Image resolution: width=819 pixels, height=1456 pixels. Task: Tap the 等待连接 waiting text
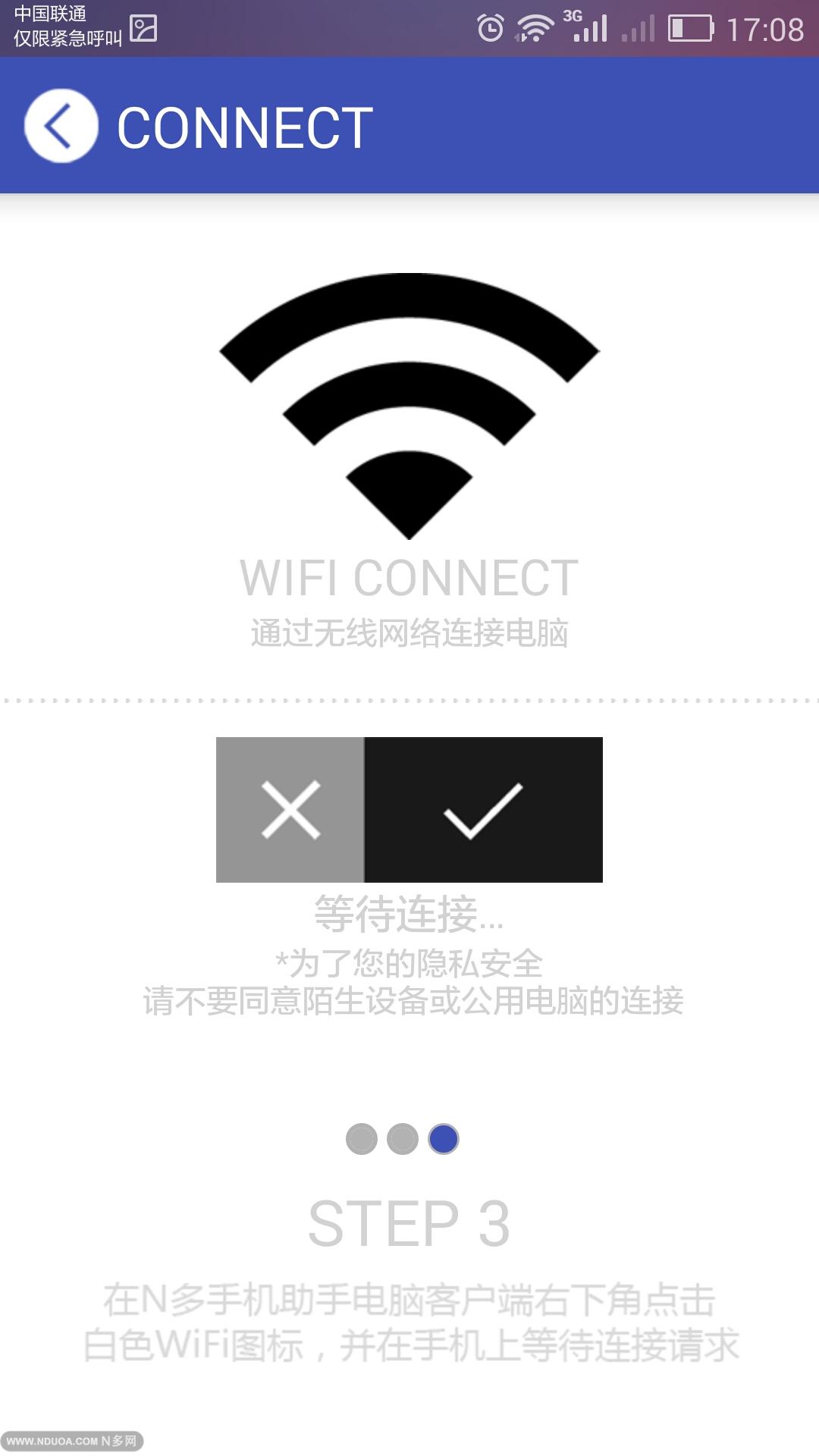point(409,918)
